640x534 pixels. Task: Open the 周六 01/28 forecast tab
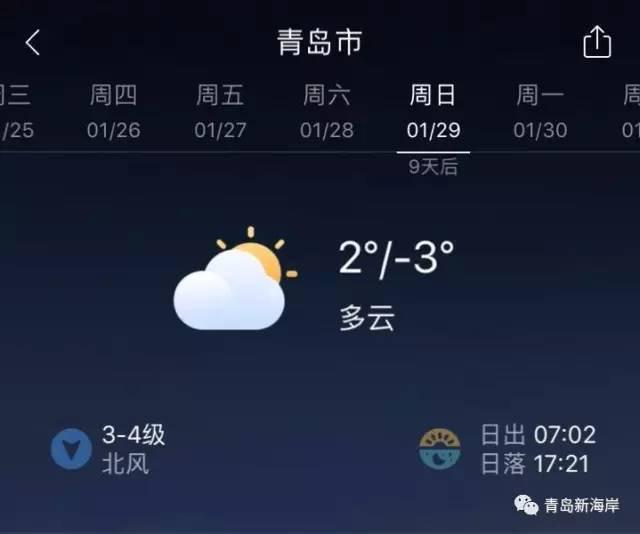[x=327, y=112]
